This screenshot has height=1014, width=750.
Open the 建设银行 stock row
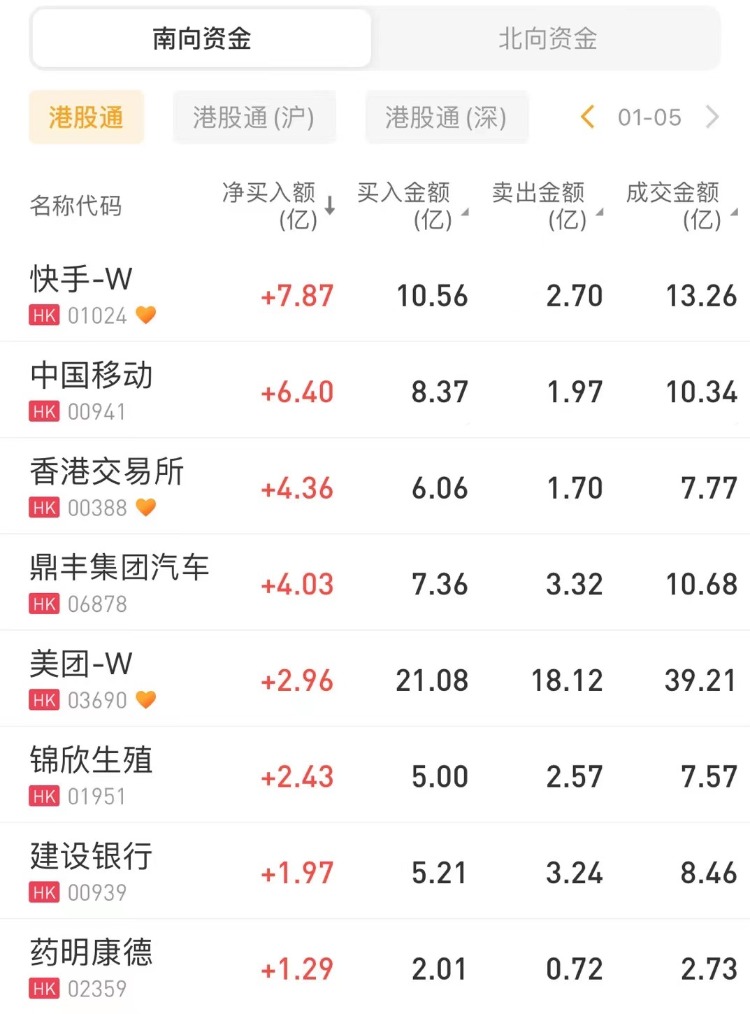92,856
